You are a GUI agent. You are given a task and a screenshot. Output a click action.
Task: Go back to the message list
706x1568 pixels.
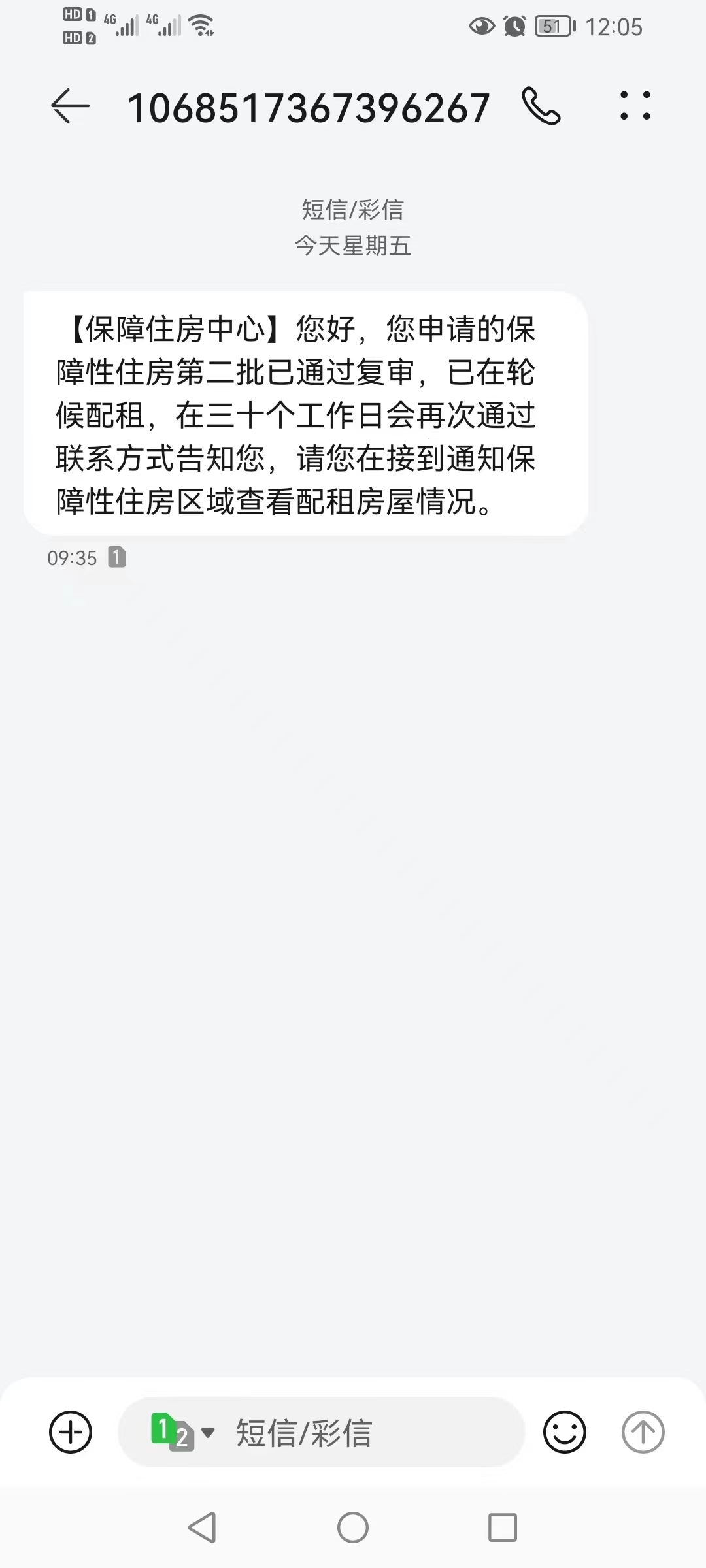point(70,106)
